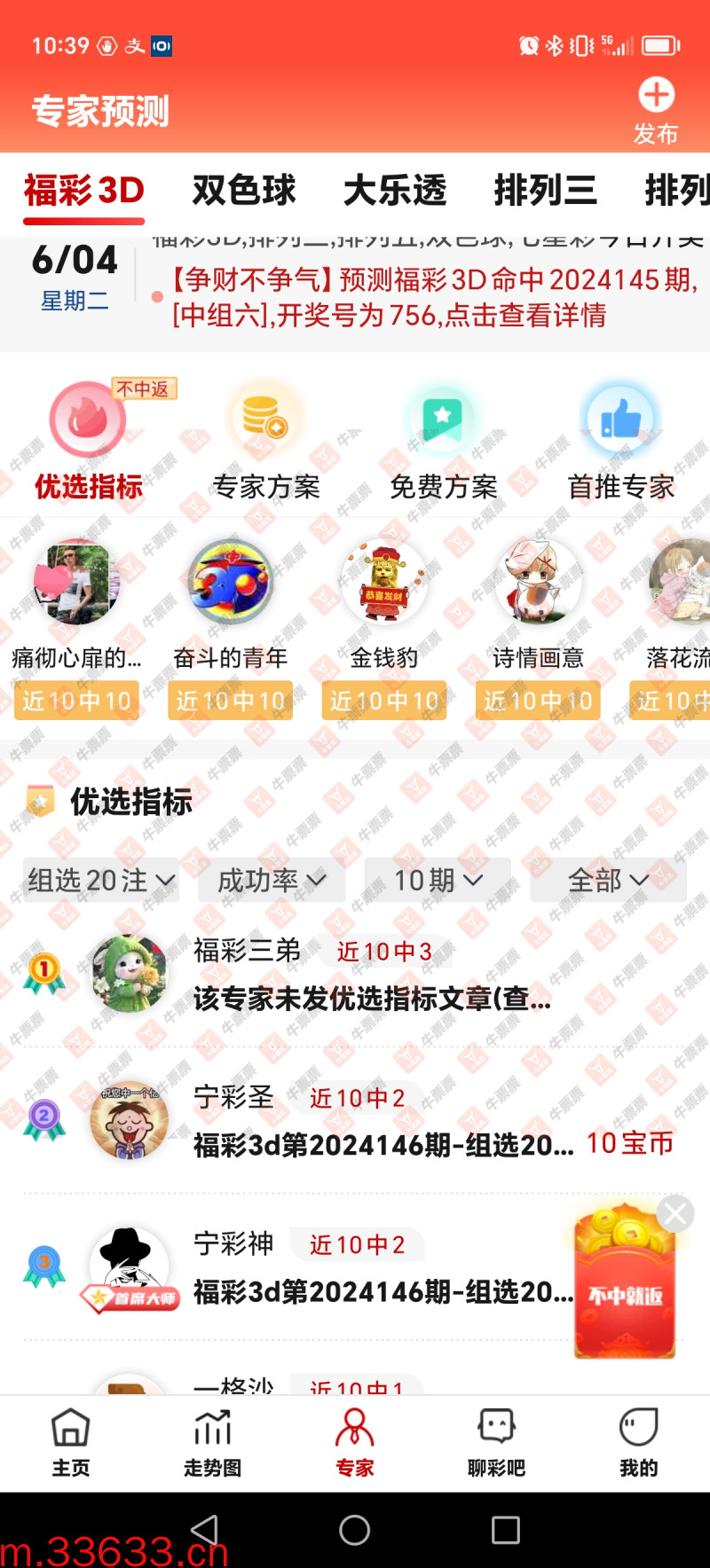Open the 争财不争气 prediction announcement

[x=433, y=297]
